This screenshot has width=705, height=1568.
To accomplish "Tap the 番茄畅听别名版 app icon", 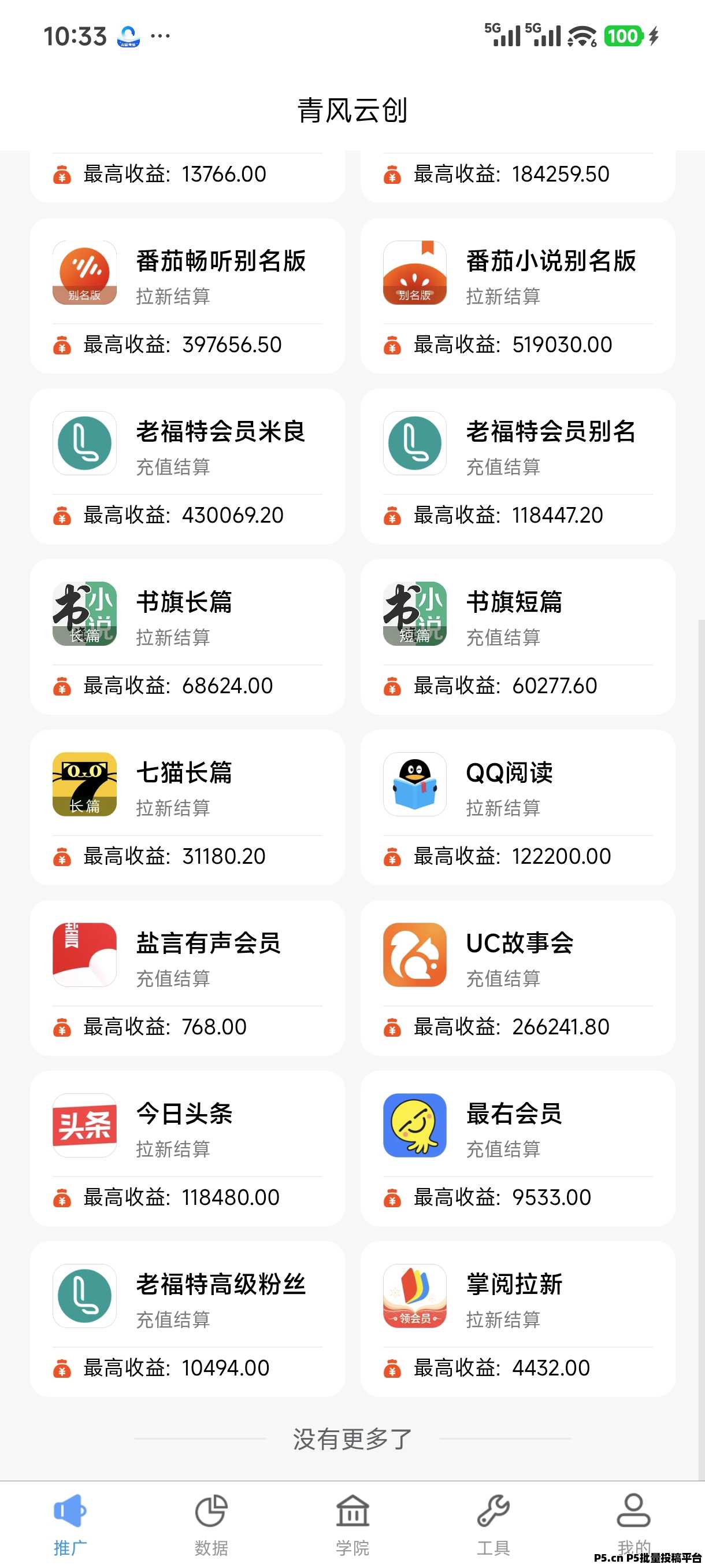I will (x=84, y=272).
